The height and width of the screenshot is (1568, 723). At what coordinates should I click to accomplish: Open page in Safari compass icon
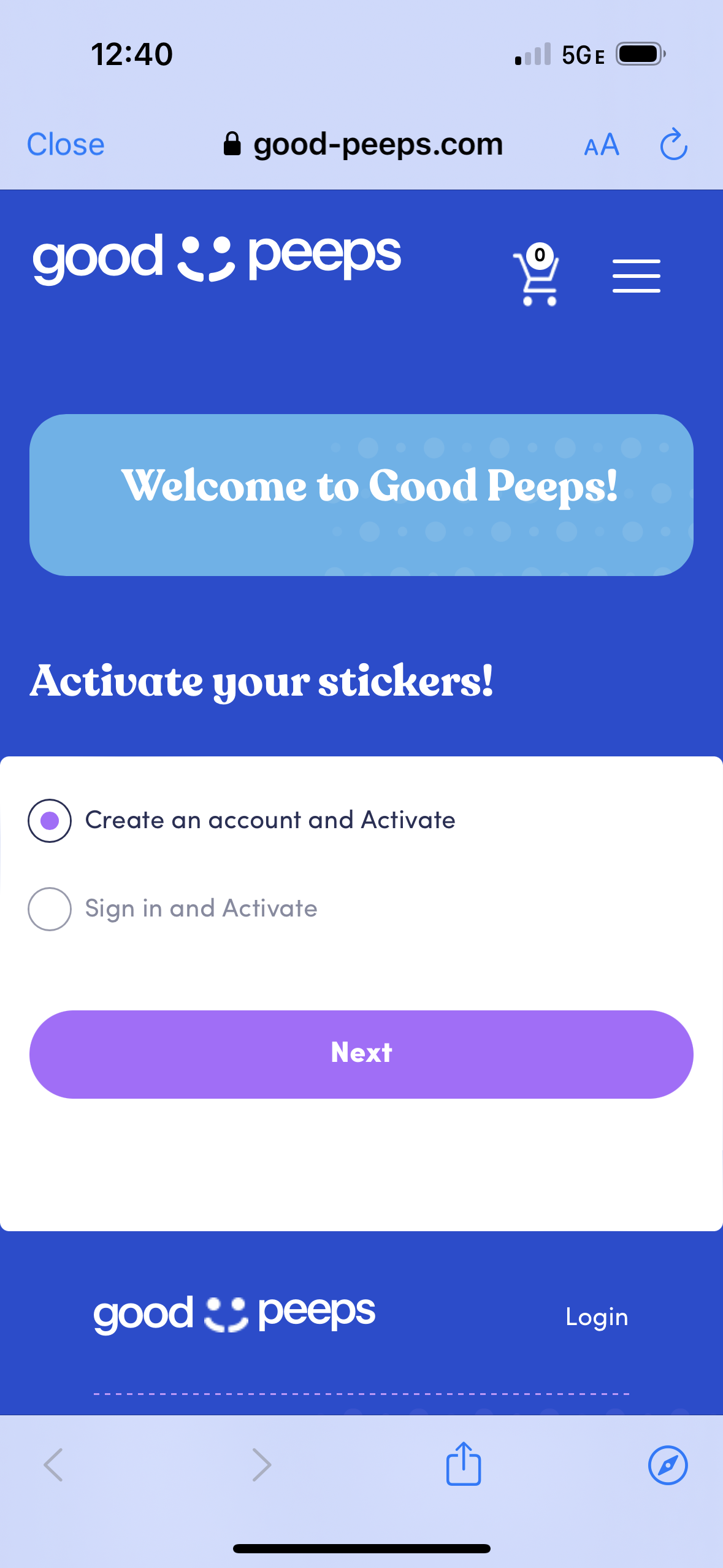click(x=667, y=1465)
